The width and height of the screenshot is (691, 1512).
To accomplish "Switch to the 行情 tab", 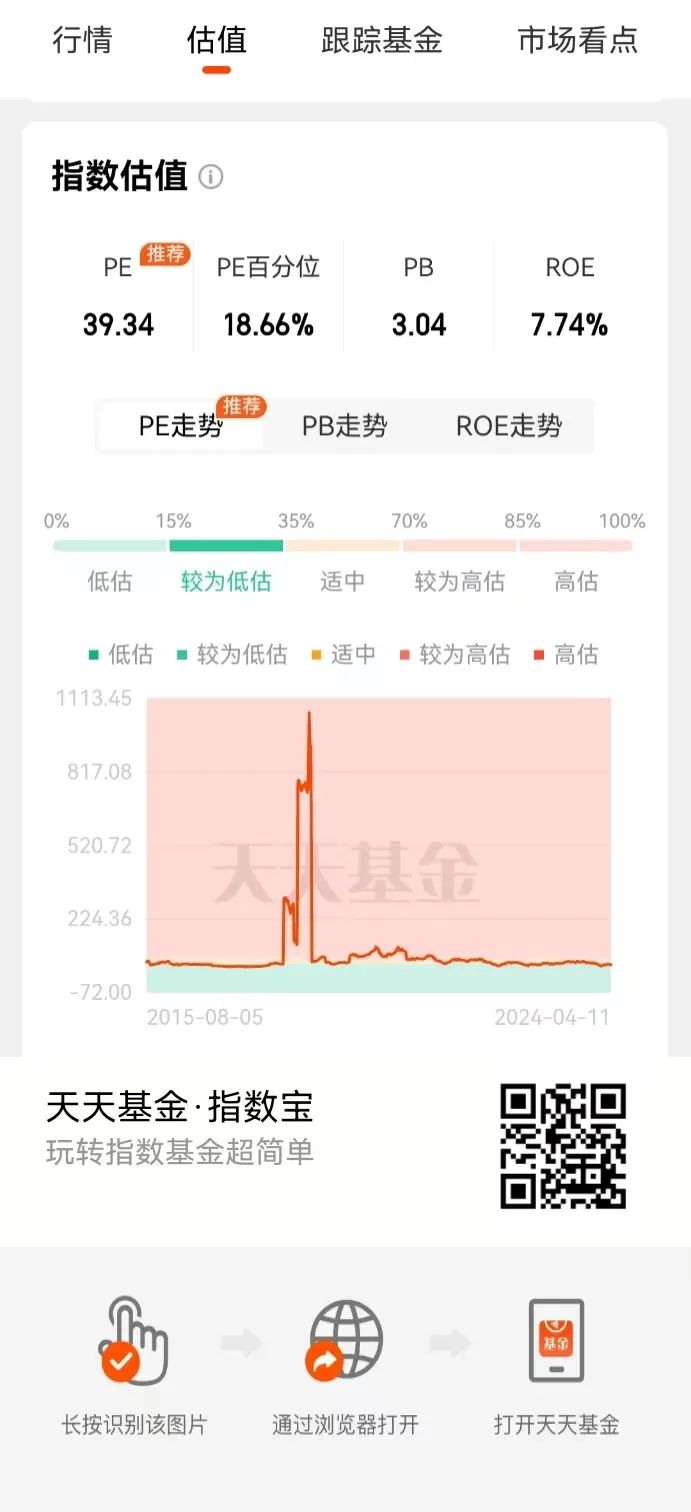I will pos(82,40).
